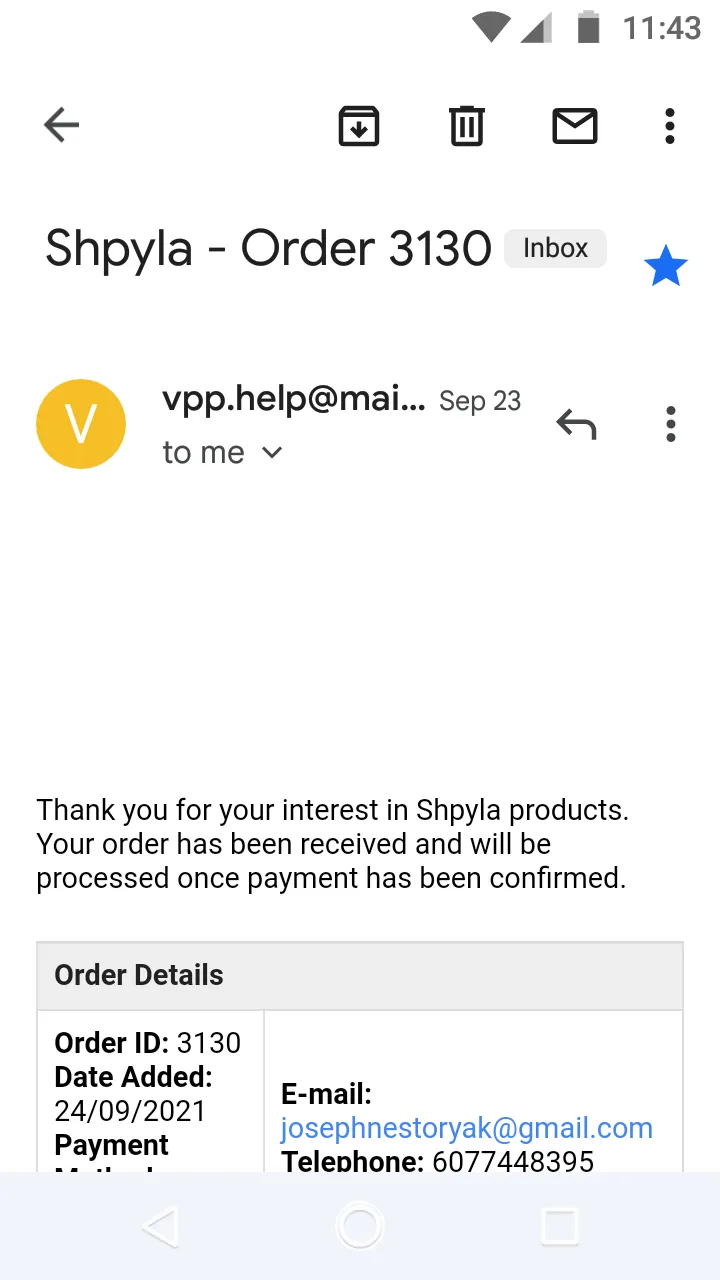The image size is (720, 1280).
Task: Expand recipient details next to 'to me'
Action: click(272, 453)
